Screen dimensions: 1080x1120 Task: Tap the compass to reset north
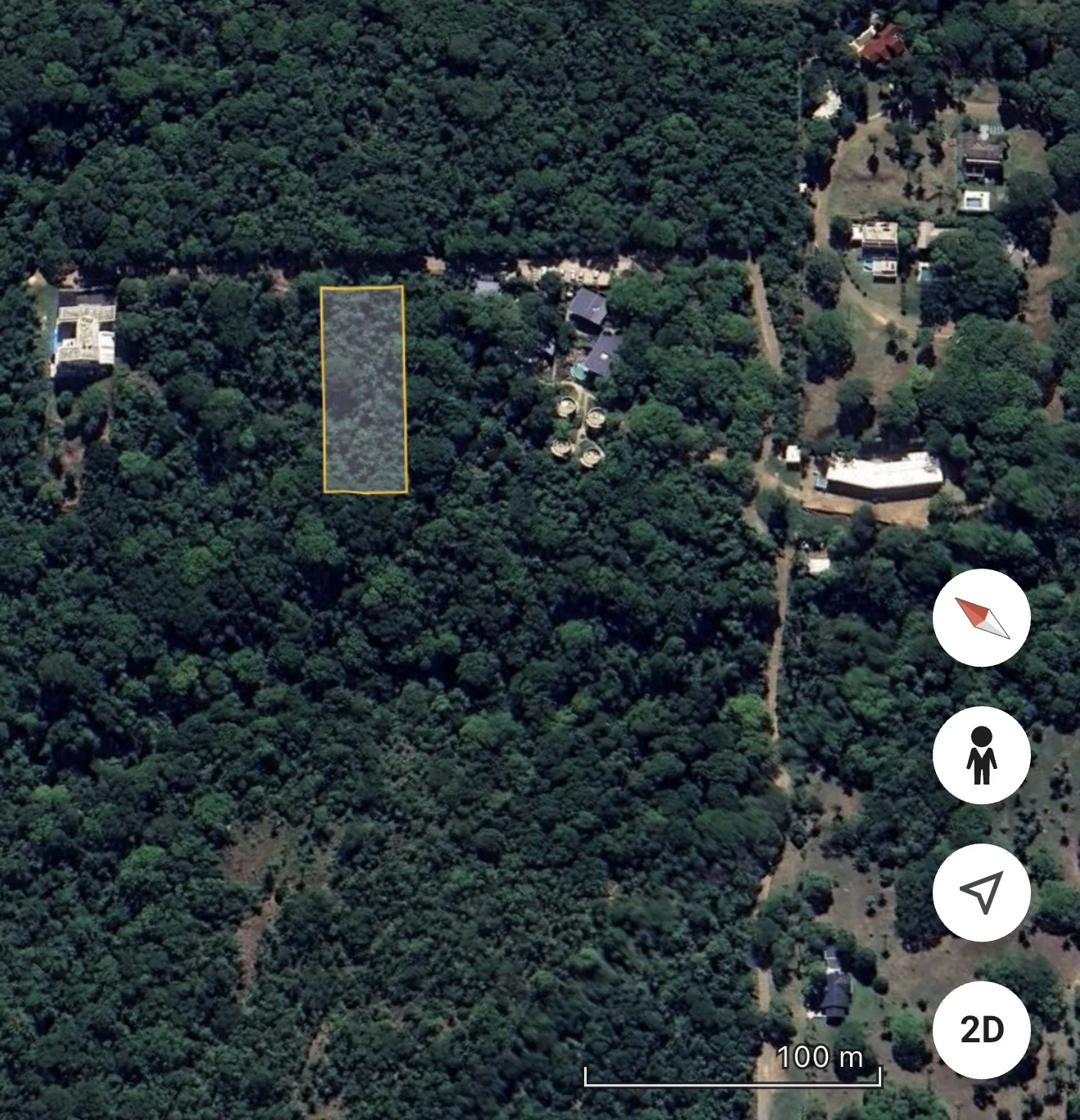(981, 618)
